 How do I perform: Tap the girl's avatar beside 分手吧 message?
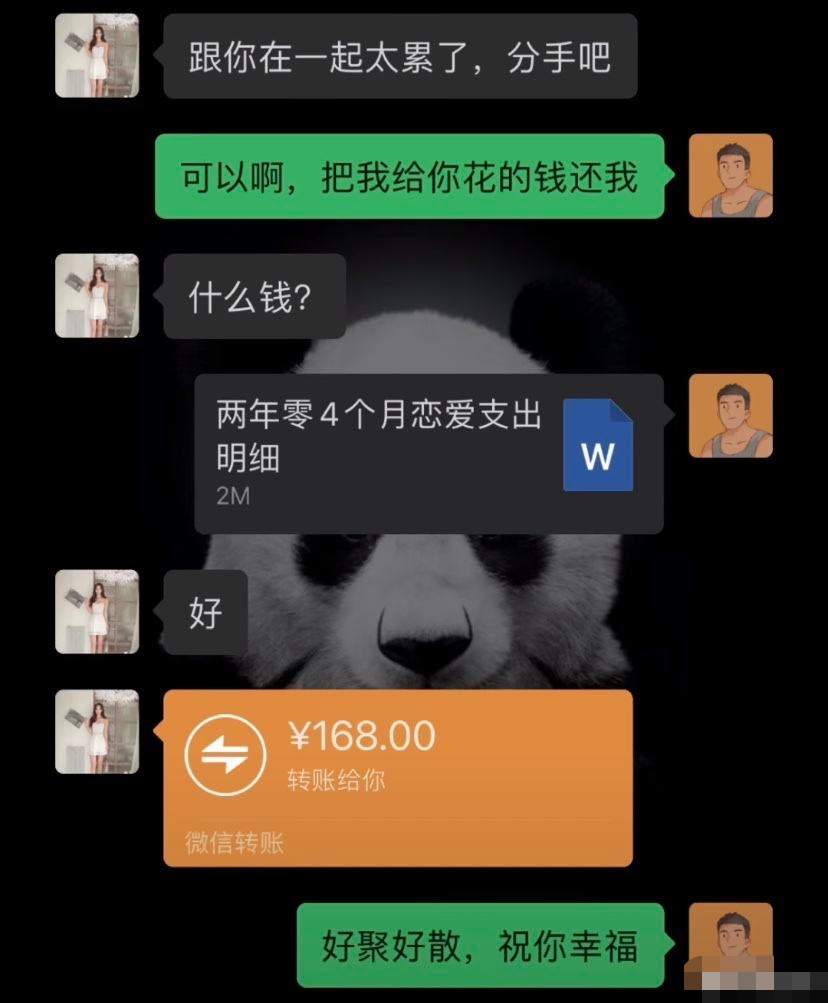click(97, 56)
